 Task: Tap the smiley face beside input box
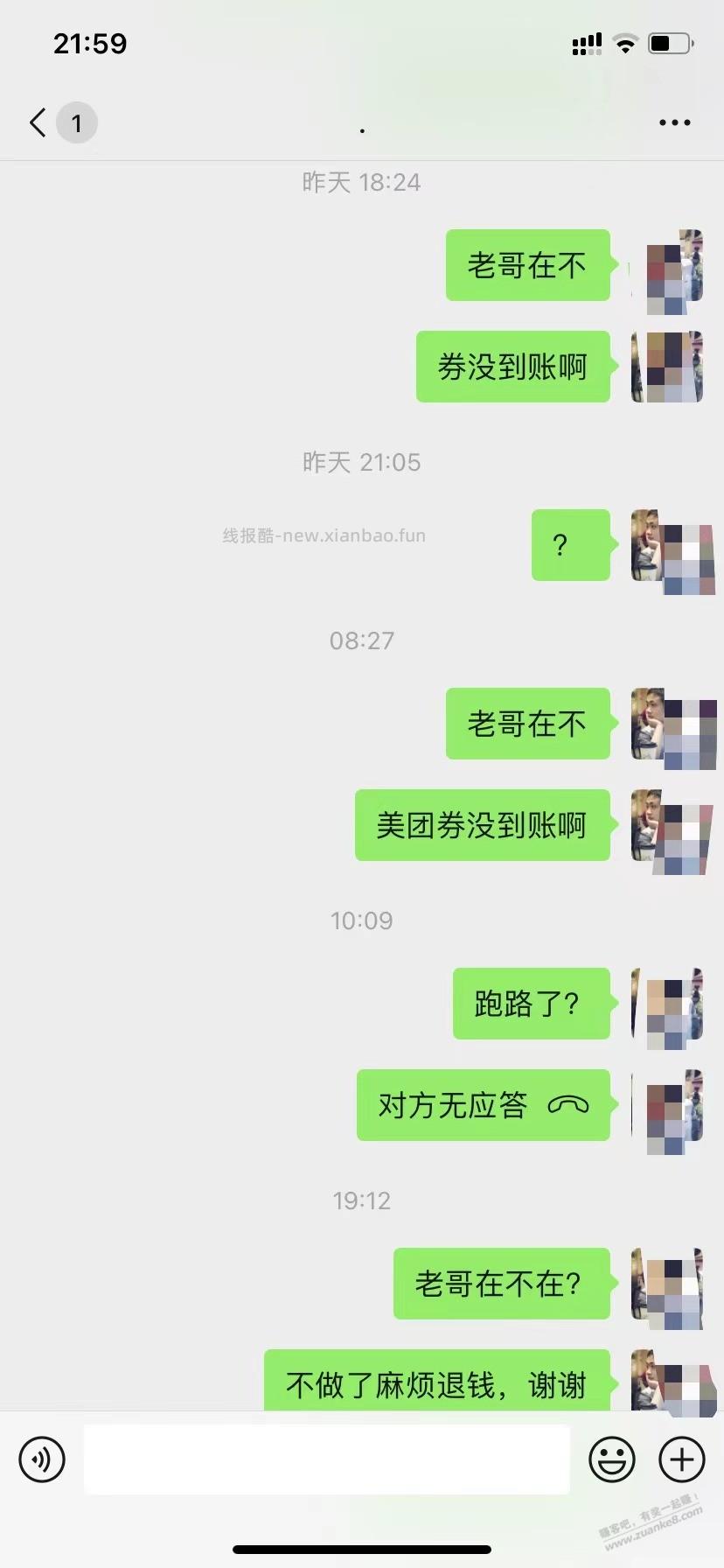tap(612, 1459)
